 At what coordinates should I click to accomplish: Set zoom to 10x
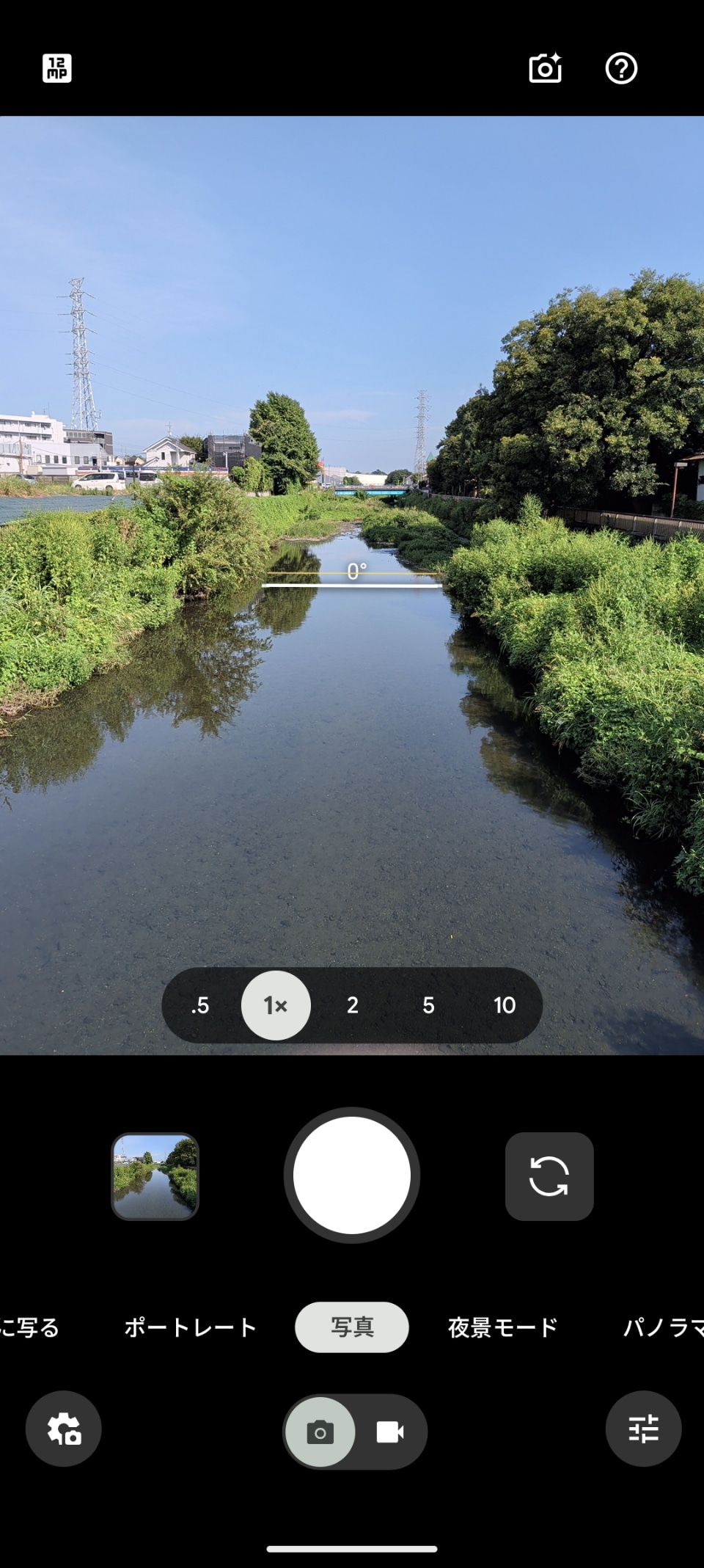pyautogui.click(x=505, y=1005)
